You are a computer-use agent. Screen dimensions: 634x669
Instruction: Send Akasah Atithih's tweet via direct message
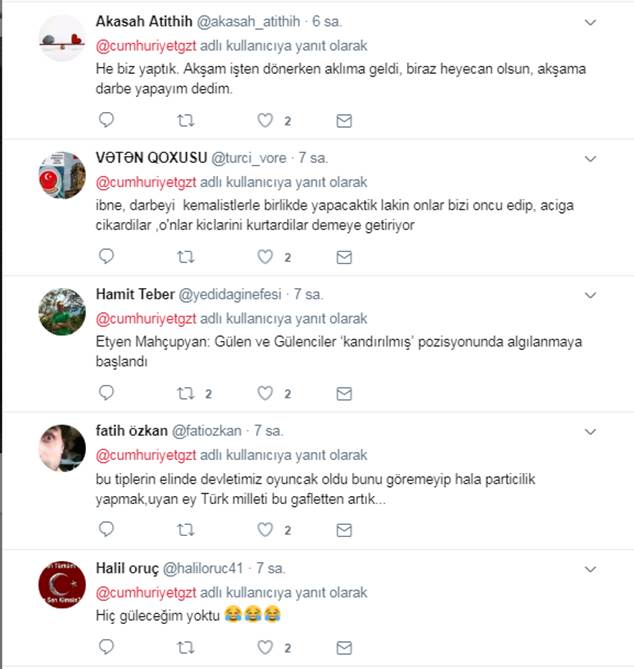tap(344, 121)
